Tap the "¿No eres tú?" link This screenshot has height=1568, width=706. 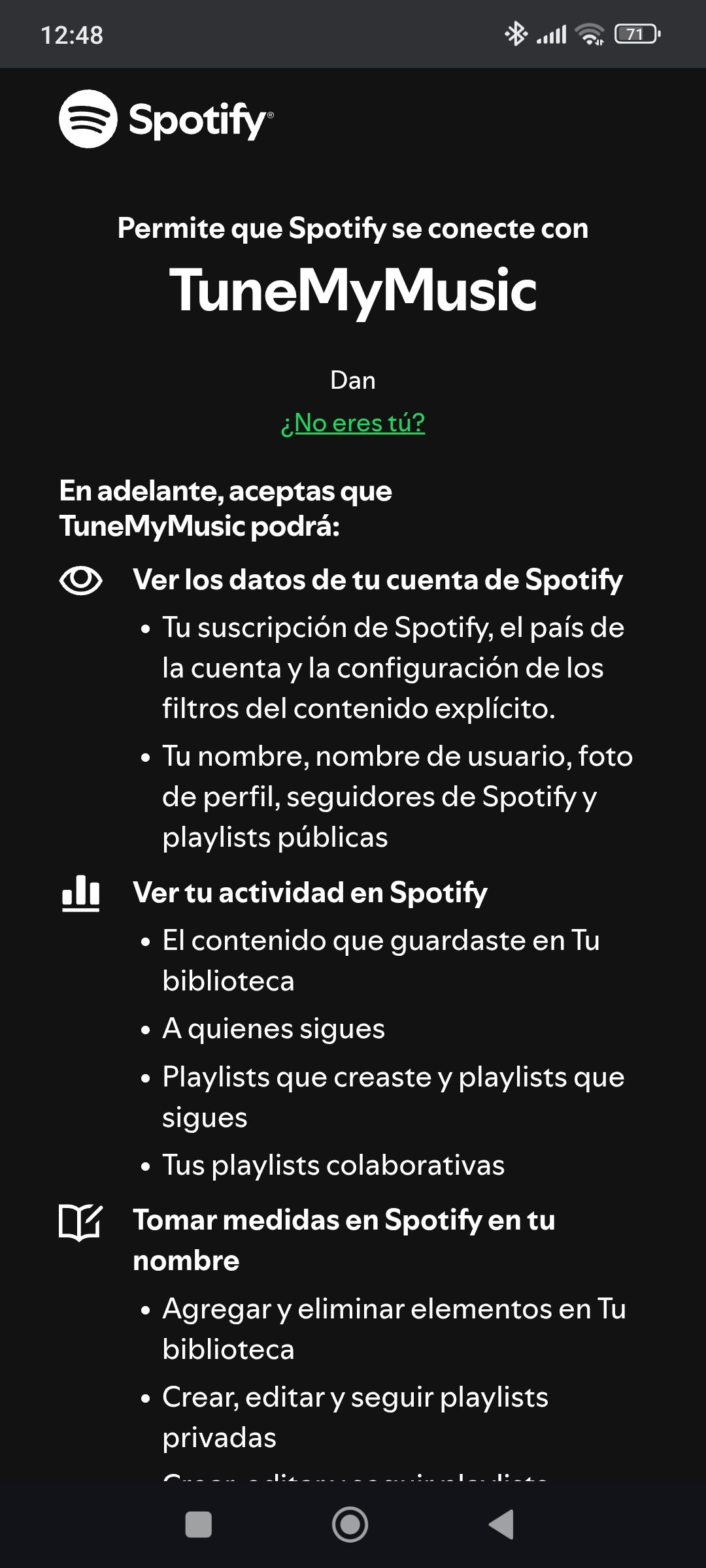pos(353,423)
